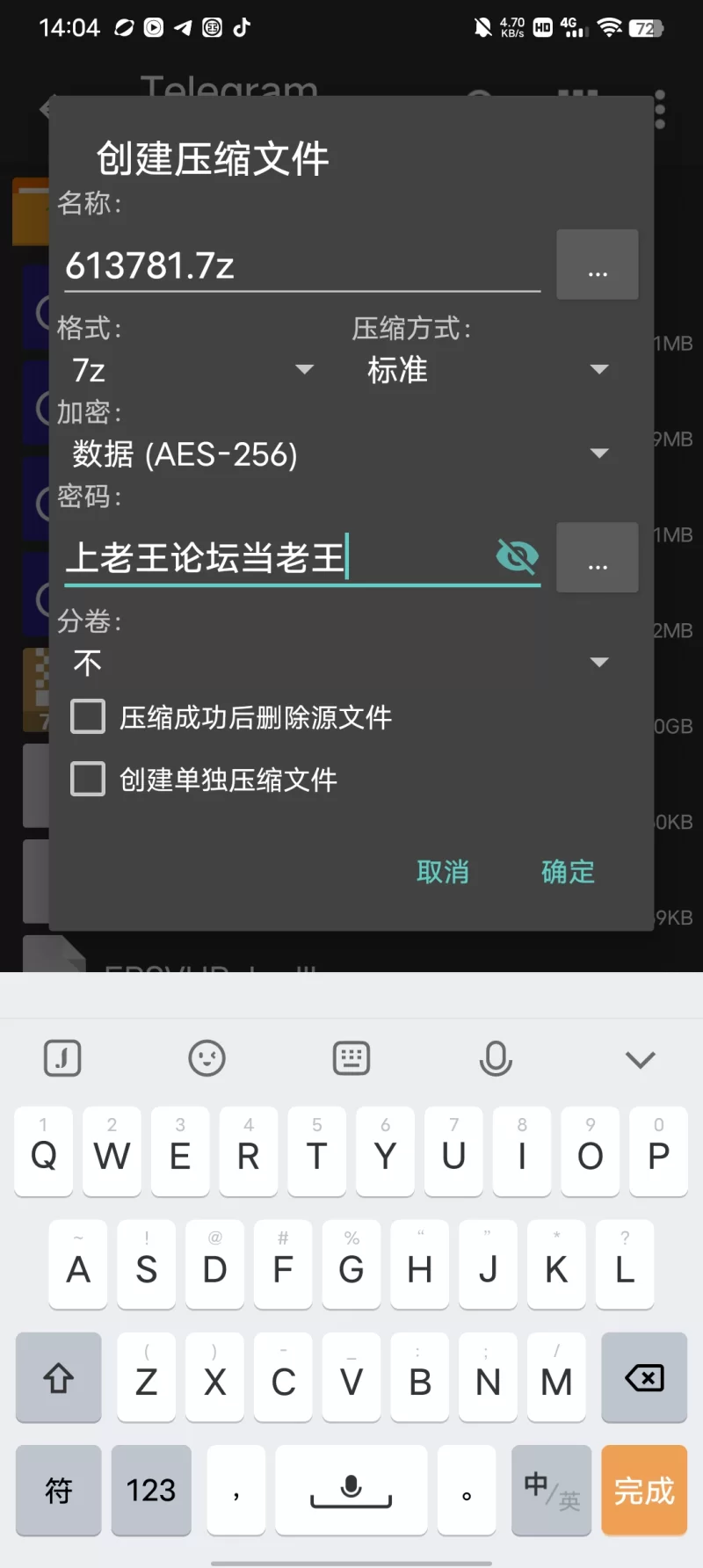
Task: Start voice input with the microphone icon
Action: point(496,1059)
